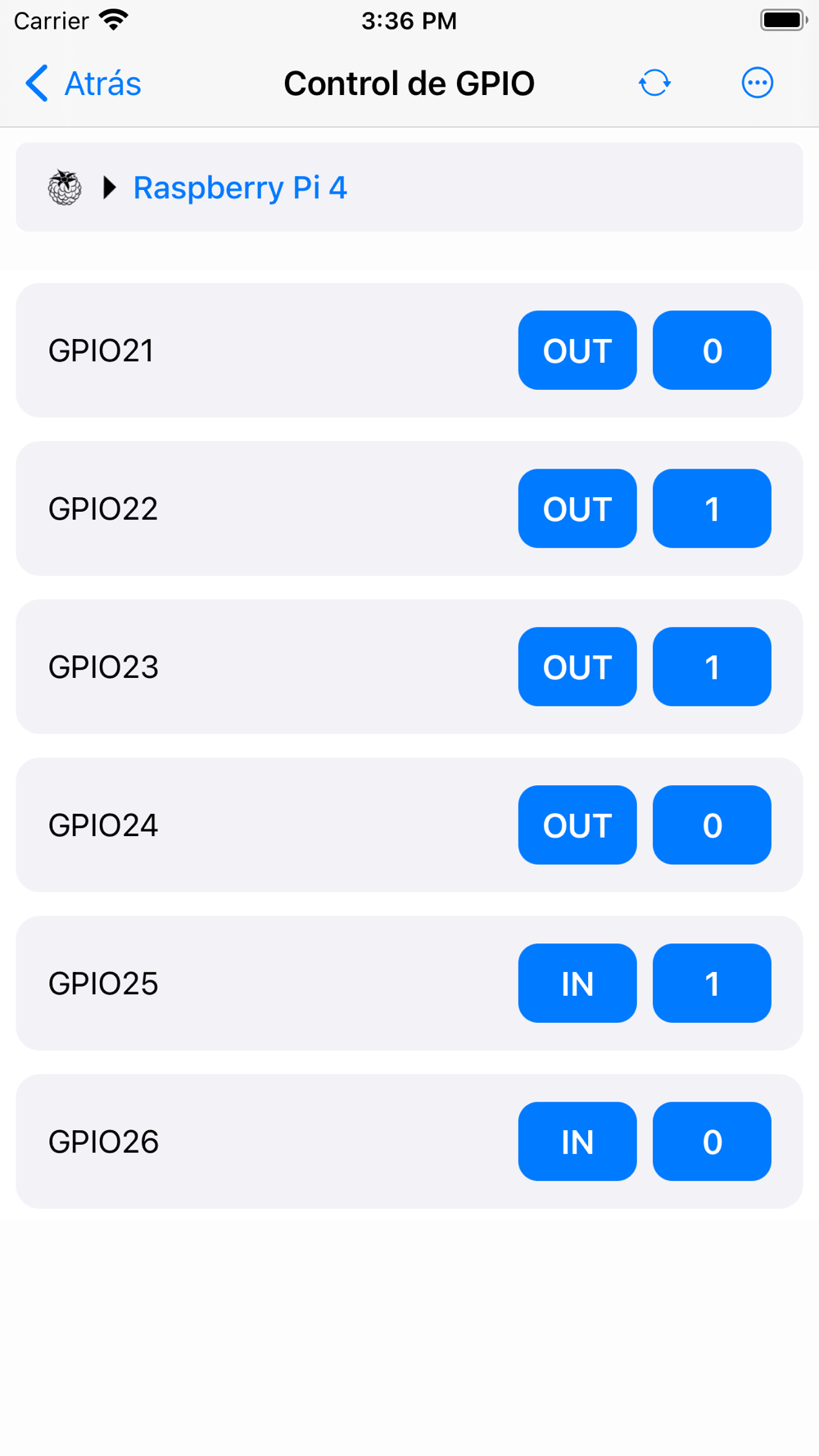Open the more options ellipsis menu

[x=757, y=83]
